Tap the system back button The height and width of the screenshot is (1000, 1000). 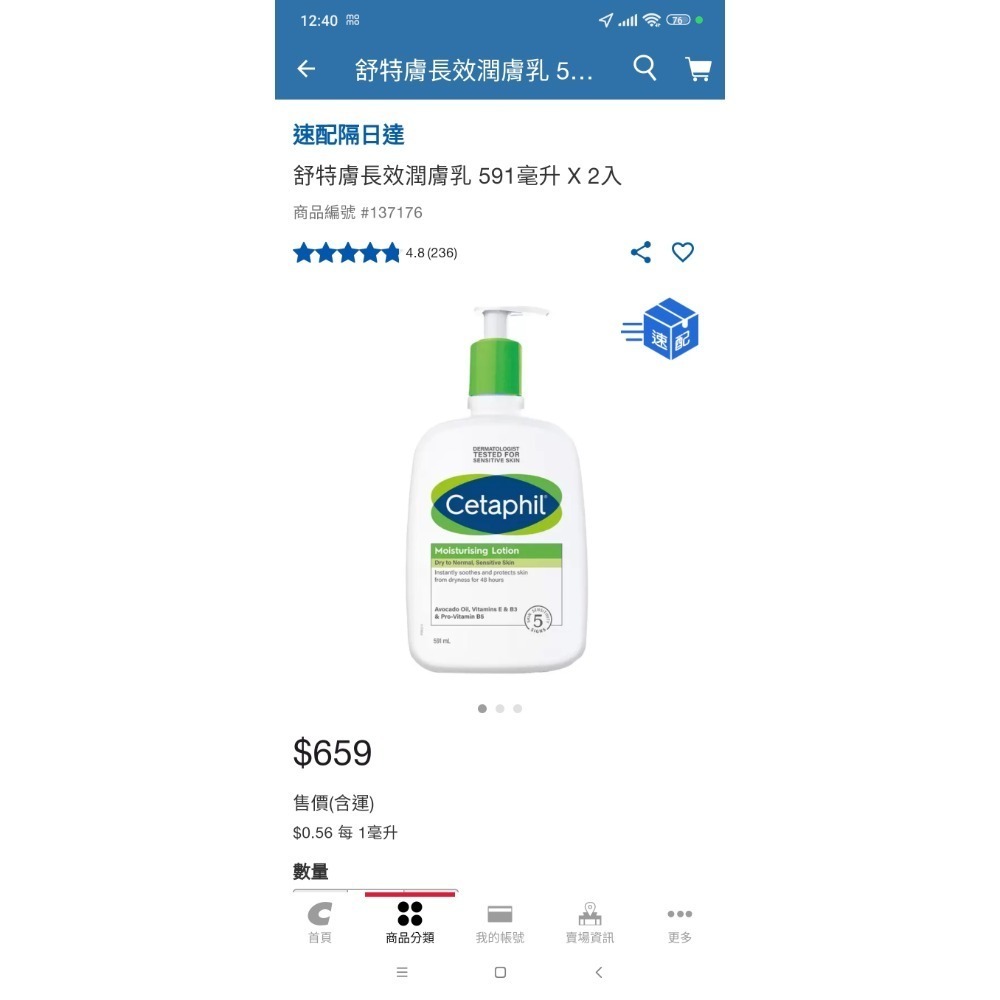[598, 972]
